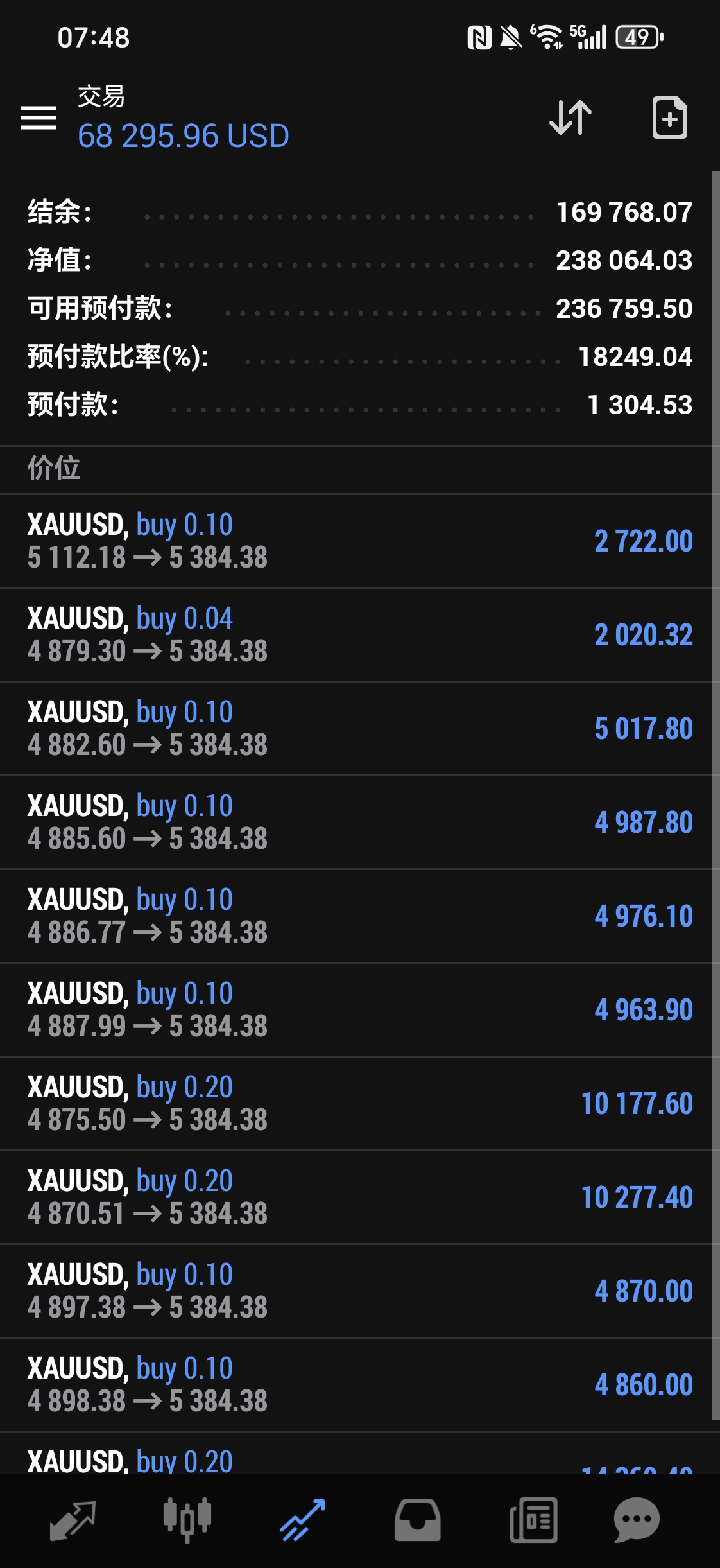The height and width of the screenshot is (1568, 720).
Task: Switch to the candlestick Charts tab
Action: [x=187, y=1520]
